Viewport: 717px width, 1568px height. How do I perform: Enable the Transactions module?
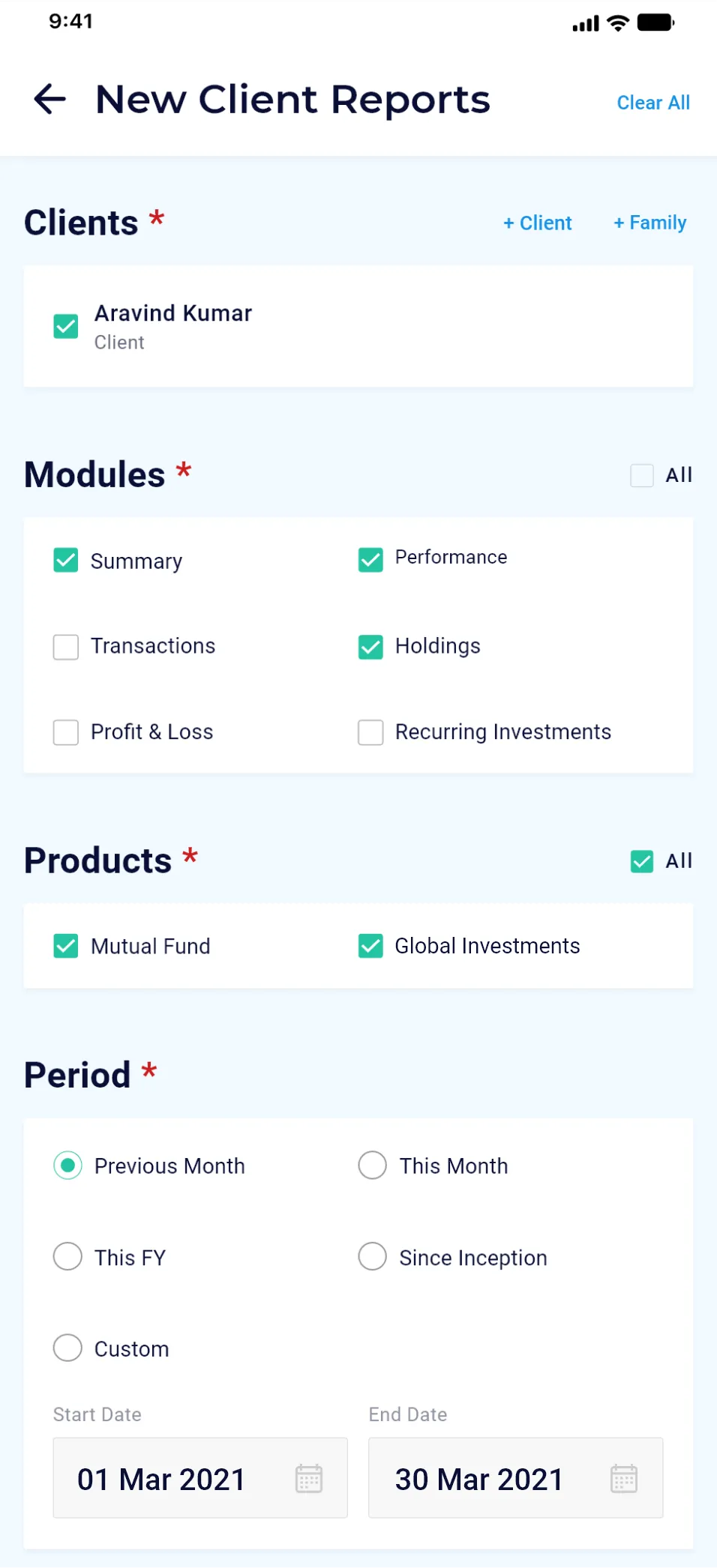click(x=66, y=647)
